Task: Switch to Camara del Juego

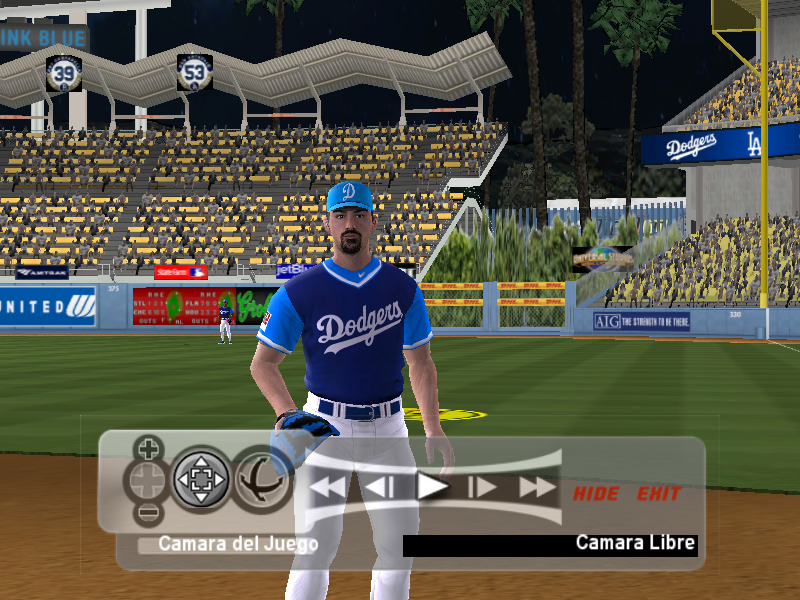Action: pyautogui.click(x=238, y=544)
